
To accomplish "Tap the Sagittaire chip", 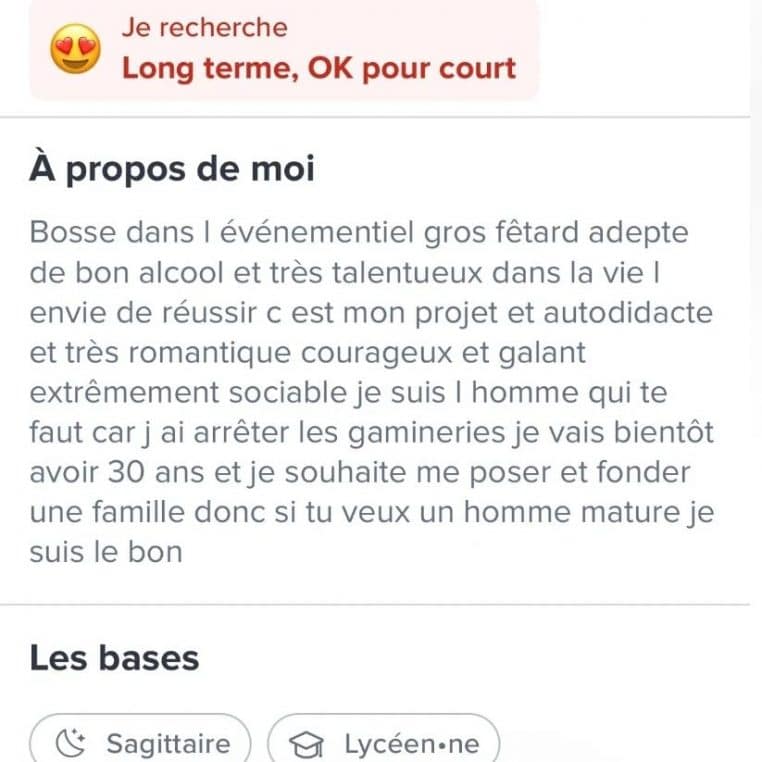I will pyautogui.click(x=140, y=742).
